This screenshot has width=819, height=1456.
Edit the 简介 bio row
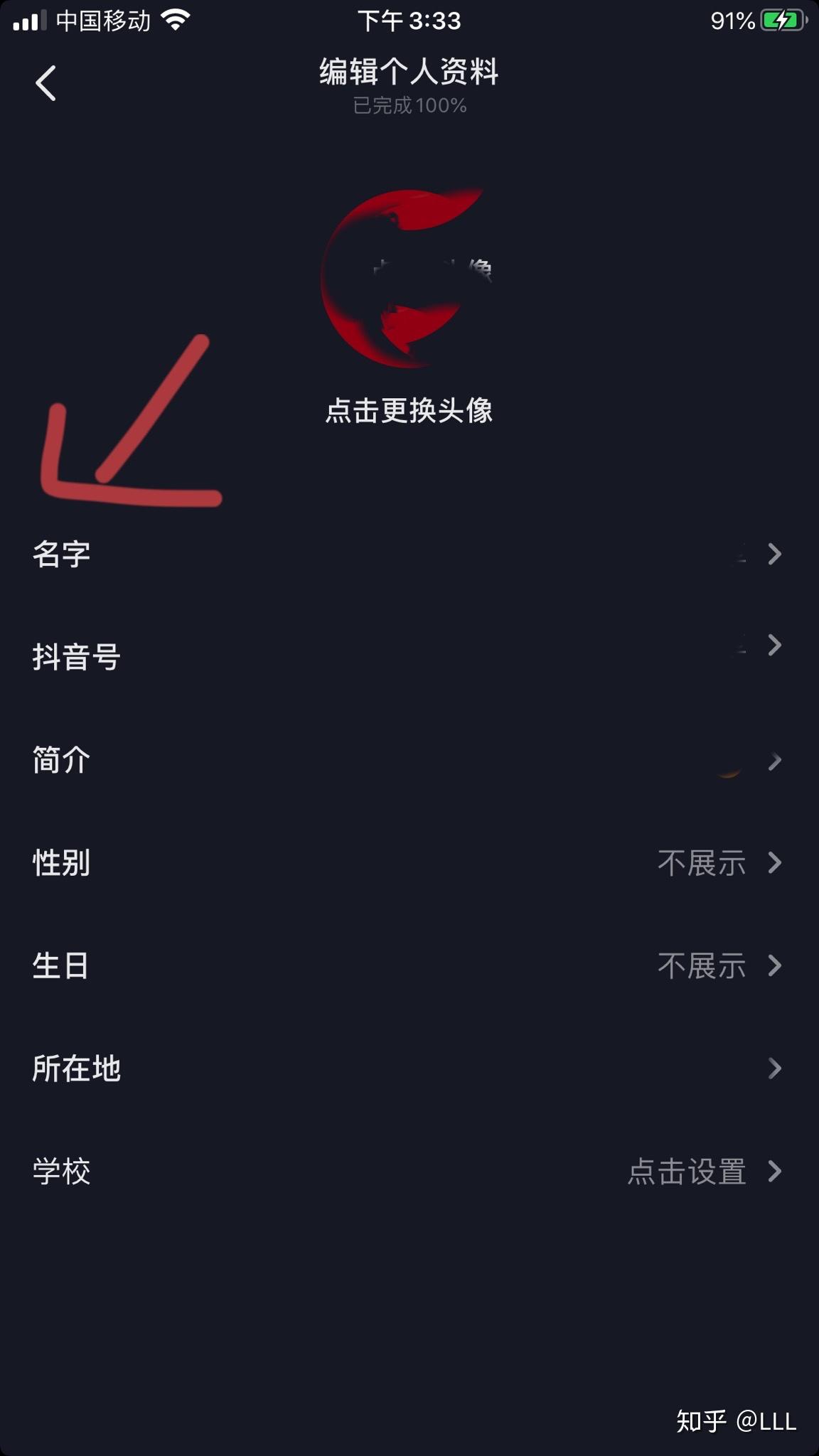coord(409,760)
